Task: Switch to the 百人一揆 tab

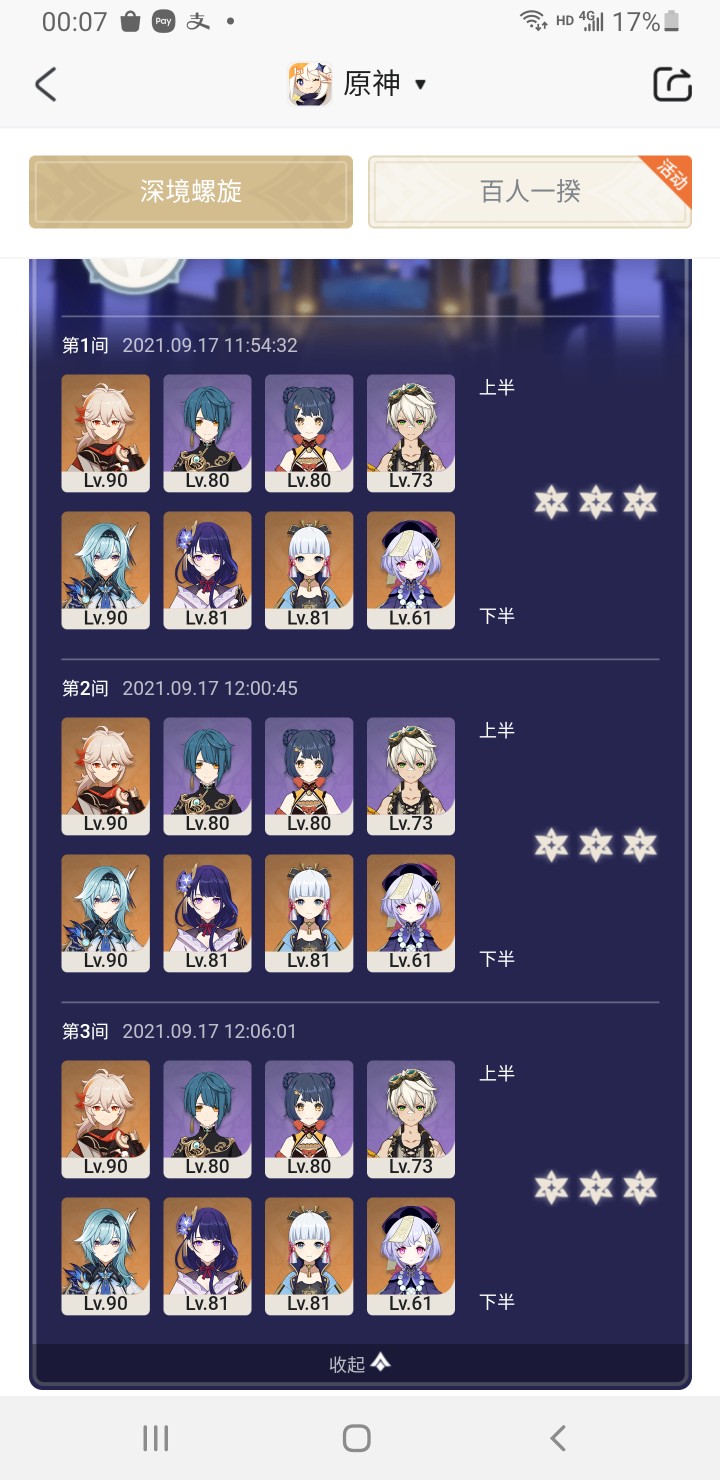Action: click(x=530, y=192)
